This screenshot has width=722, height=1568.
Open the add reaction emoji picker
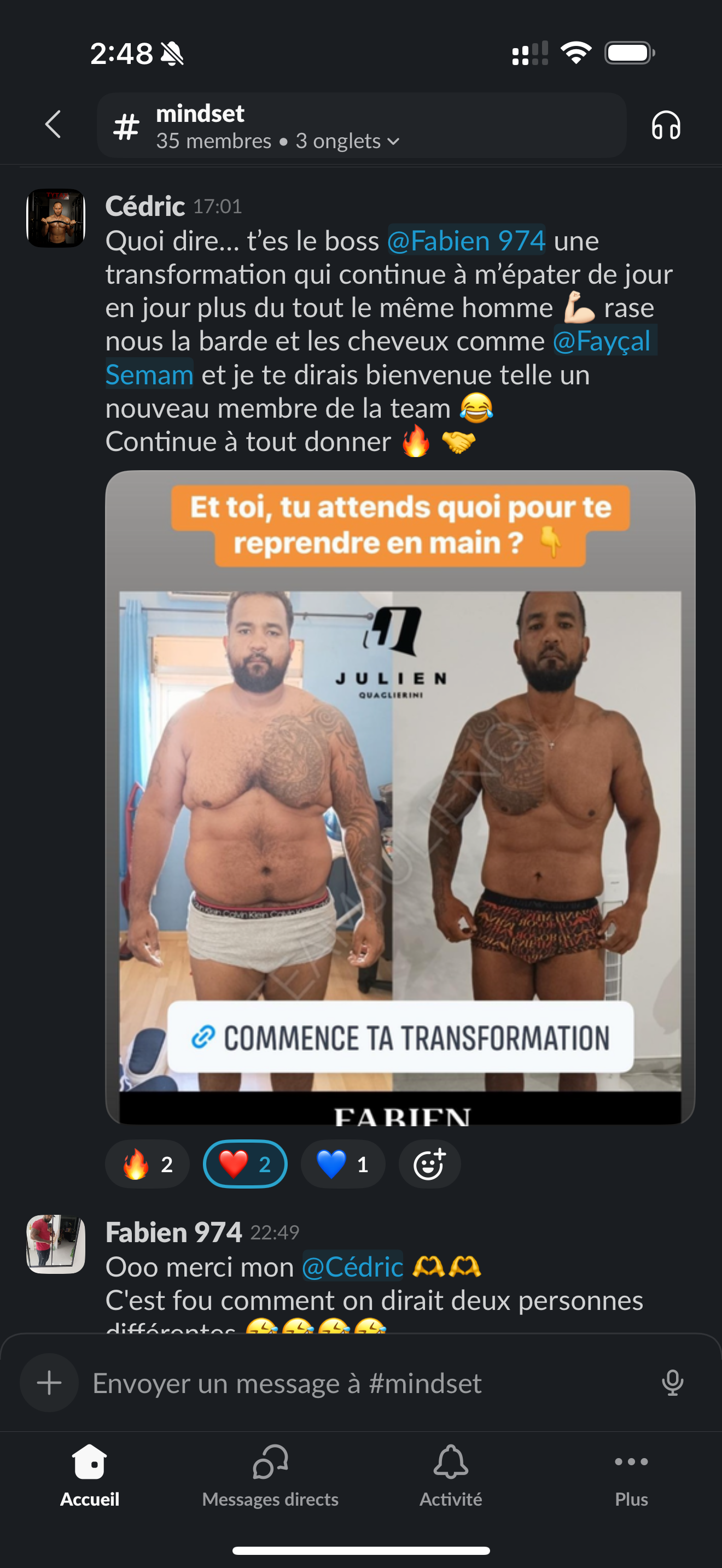[429, 1165]
